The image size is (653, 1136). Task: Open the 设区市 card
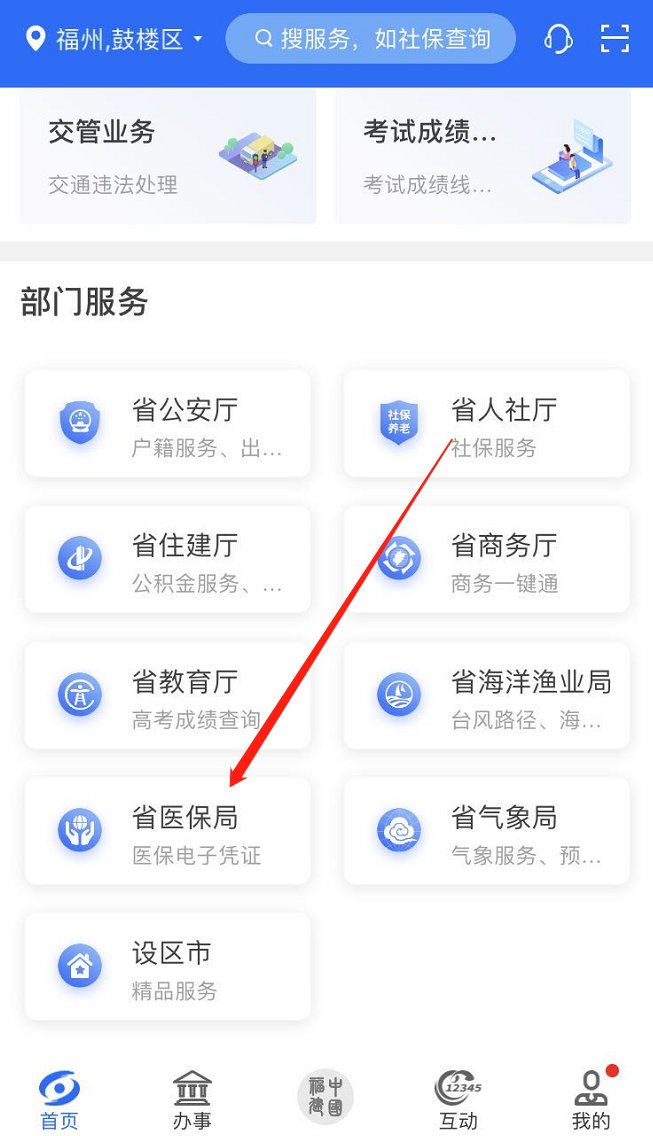point(168,967)
